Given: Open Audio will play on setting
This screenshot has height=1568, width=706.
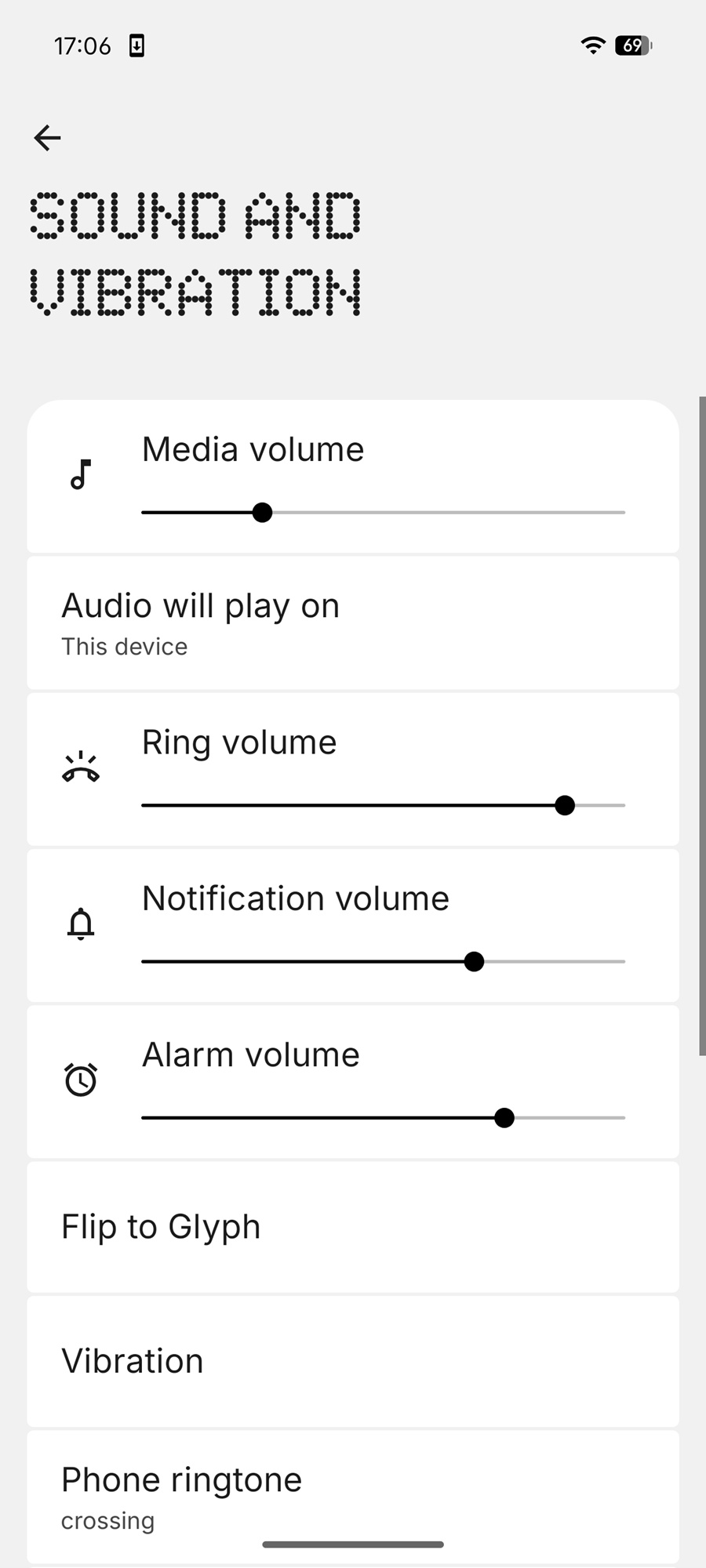Looking at the screenshot, I should pos(353,624).
